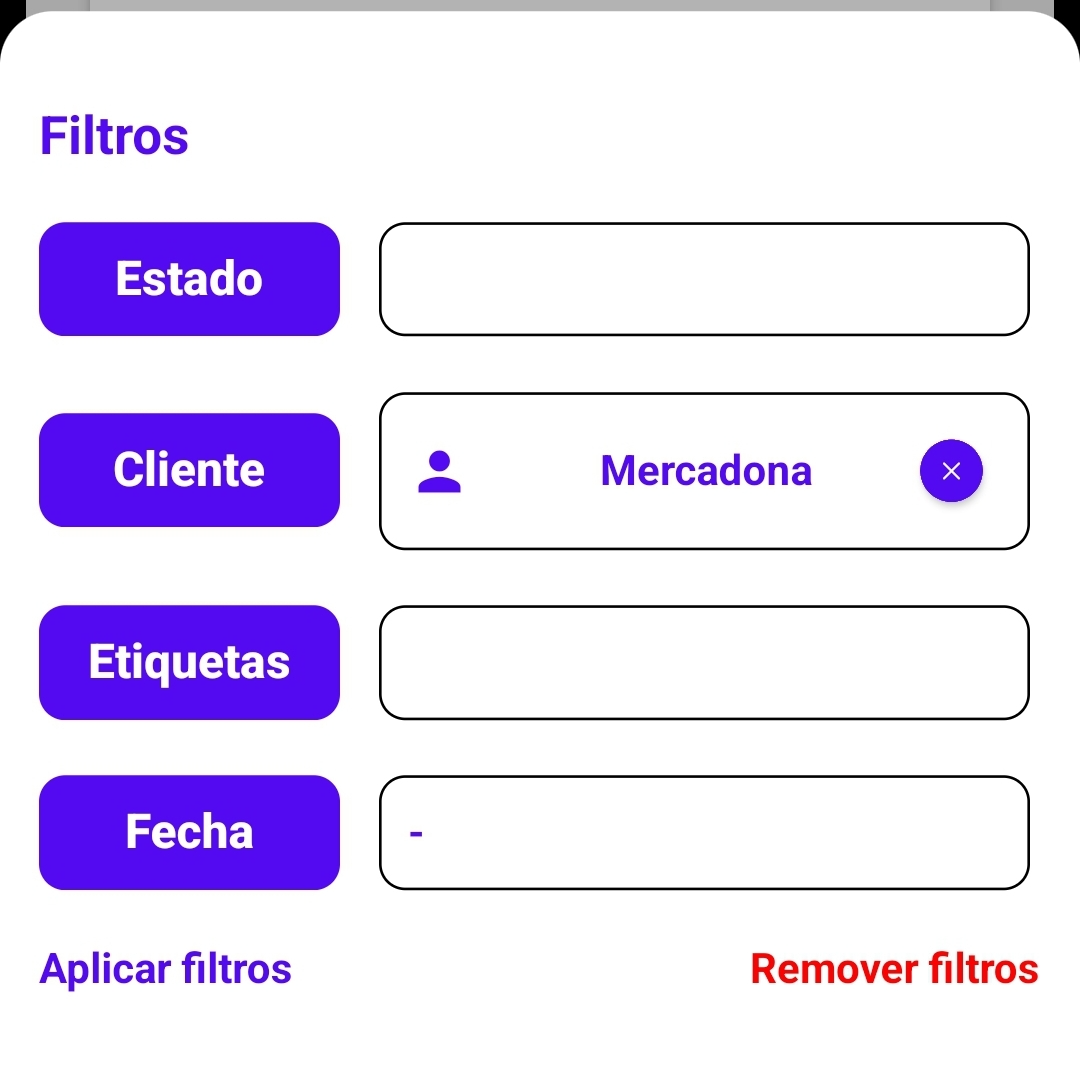This screenshot has width=1080, height=1087.
Task: Tap the empty Etiquetas value box
Action: tap(704, 662)
